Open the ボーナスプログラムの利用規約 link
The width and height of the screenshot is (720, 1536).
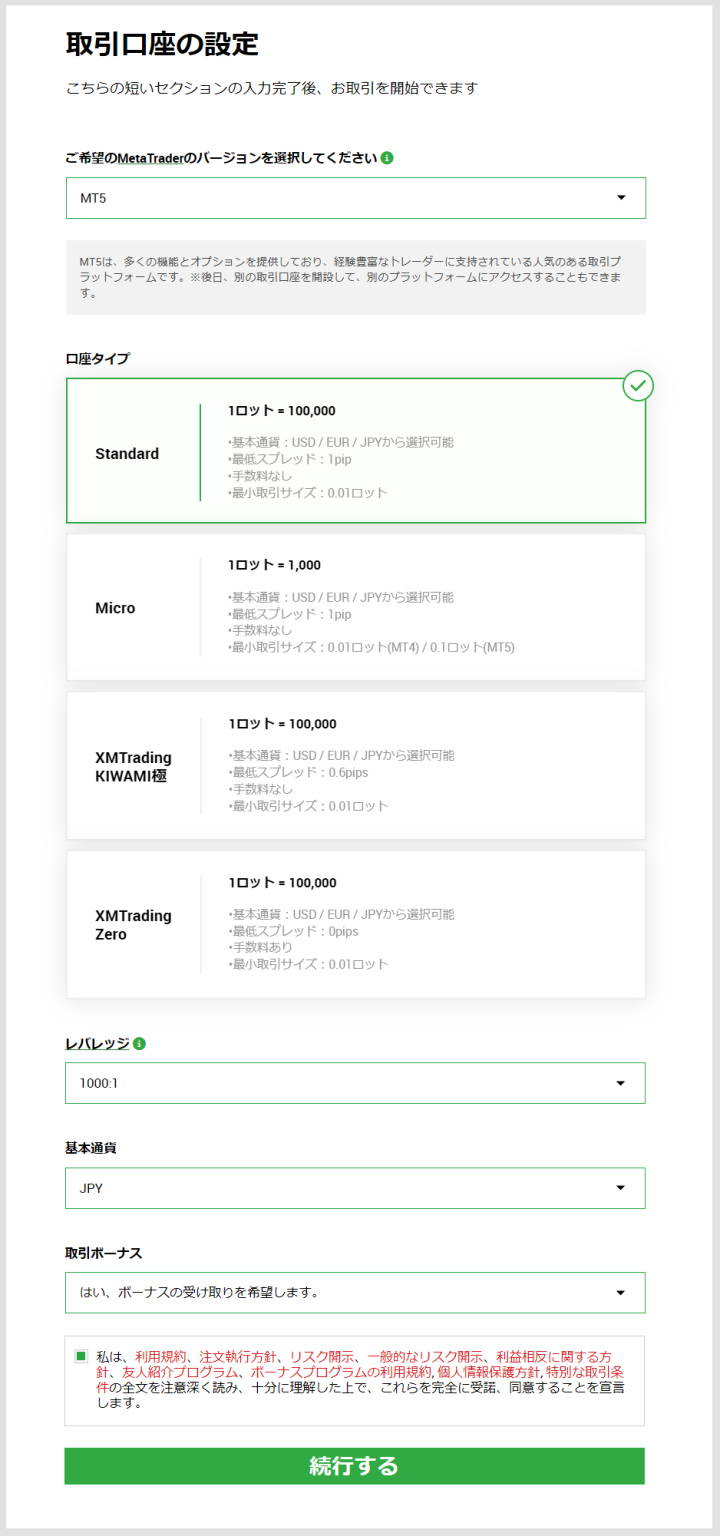click(340, 1372)
